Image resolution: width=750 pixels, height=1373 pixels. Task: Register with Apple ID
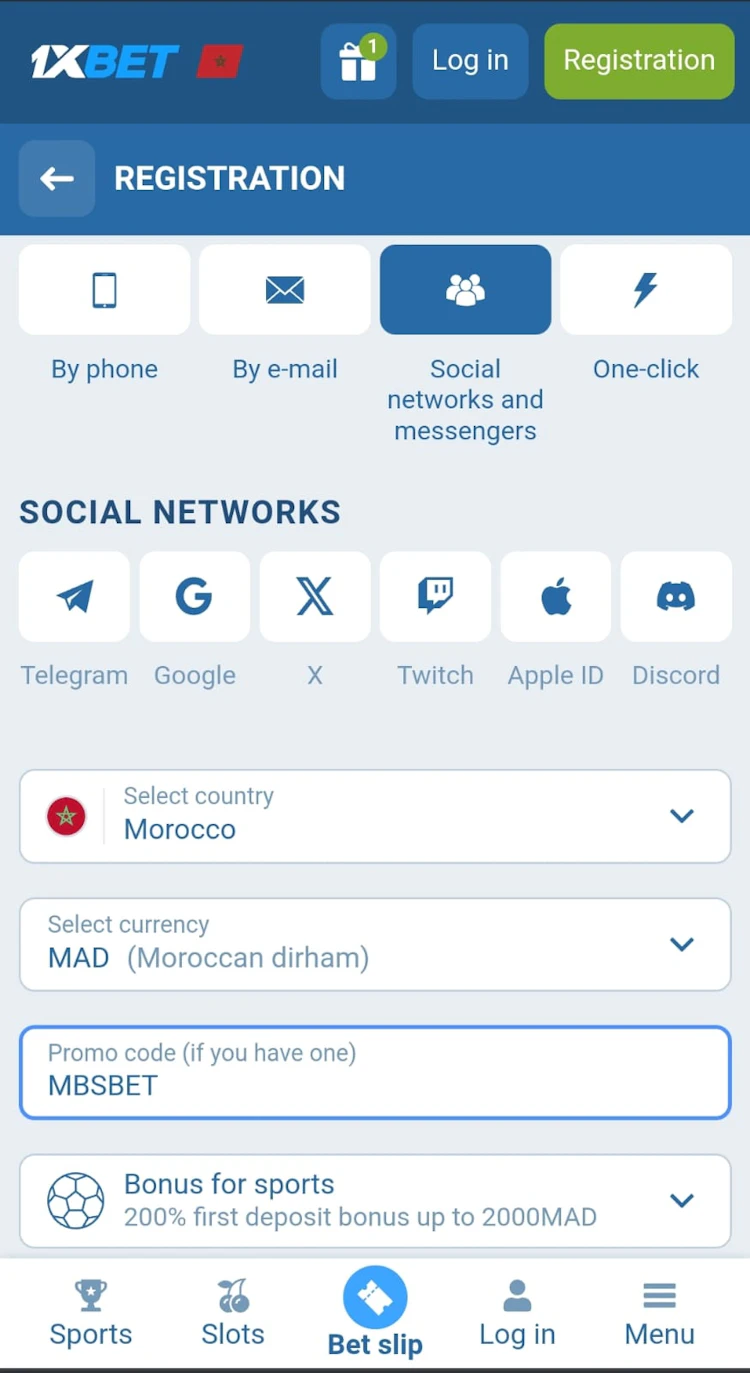pos(556,597)
